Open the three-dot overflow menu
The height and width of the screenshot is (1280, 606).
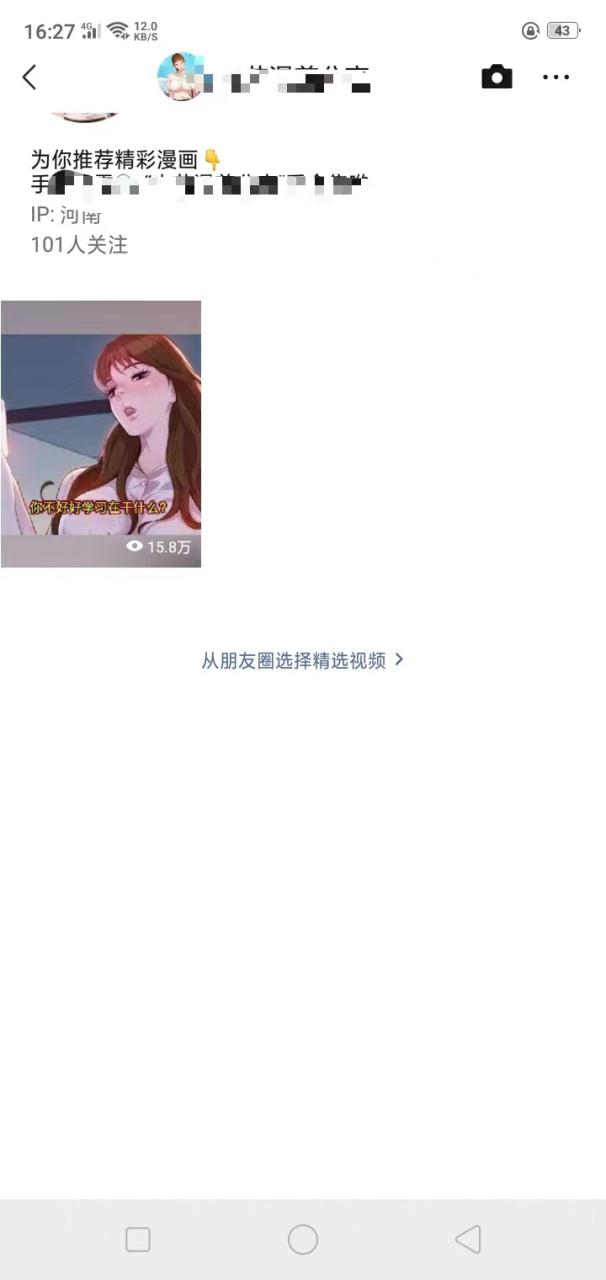(x=556, y=77)
